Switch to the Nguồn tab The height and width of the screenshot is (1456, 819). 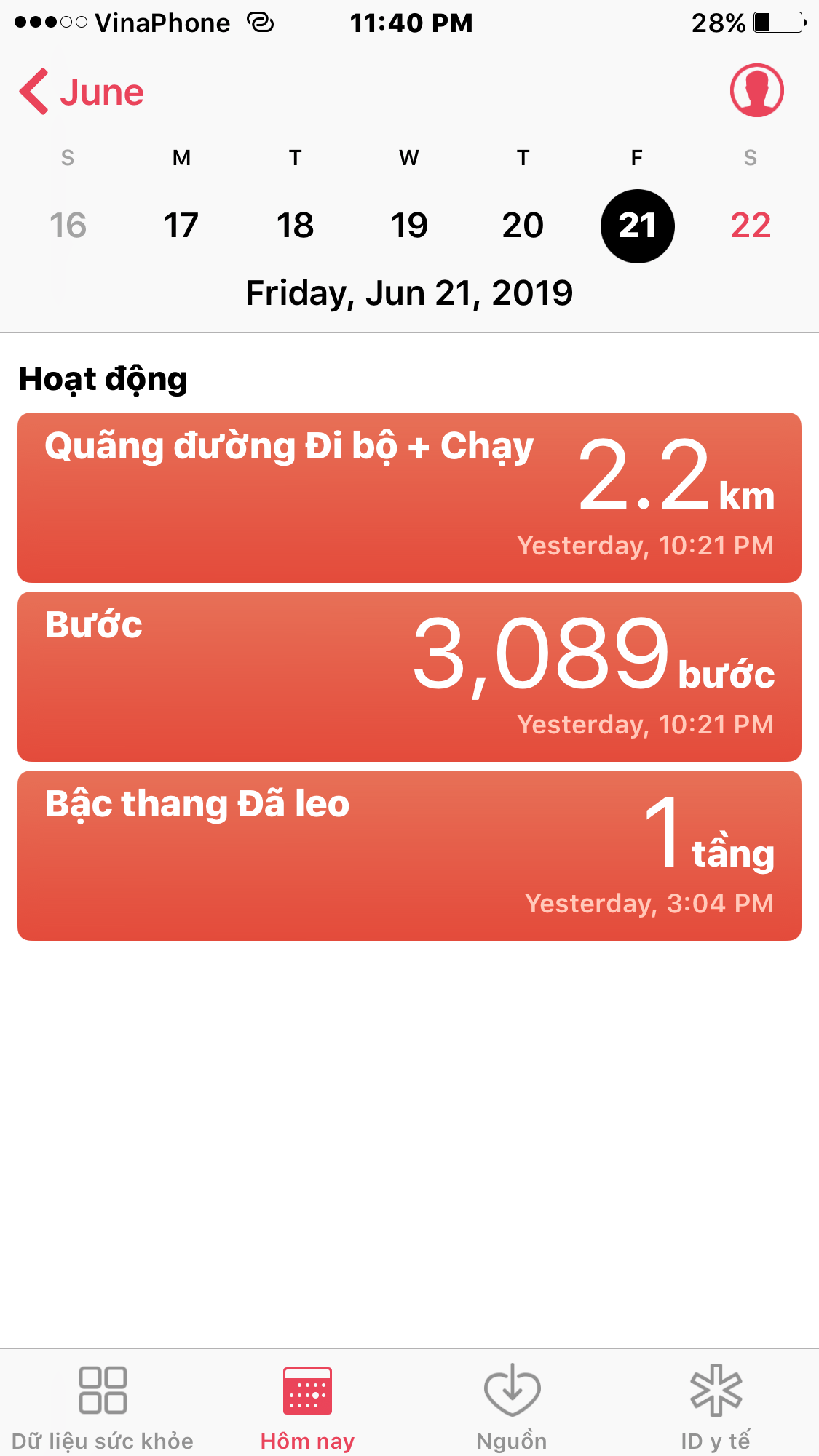pyautogui.click(x=512, y=1406)
